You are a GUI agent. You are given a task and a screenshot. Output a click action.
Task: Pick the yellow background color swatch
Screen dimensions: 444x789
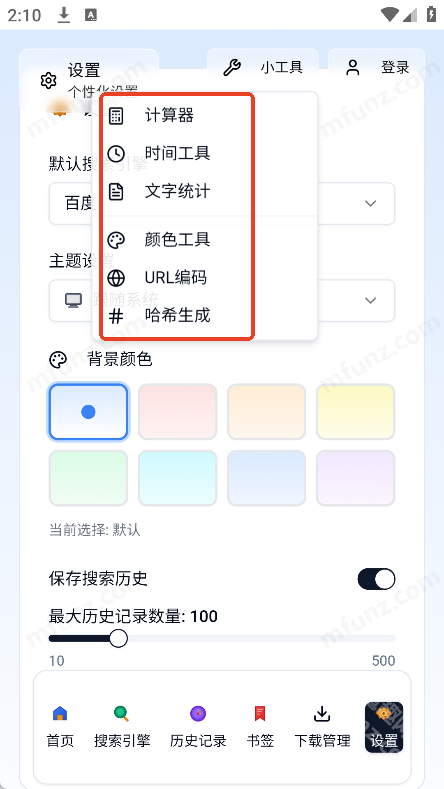pyautogui.click(x=355, y=412)
